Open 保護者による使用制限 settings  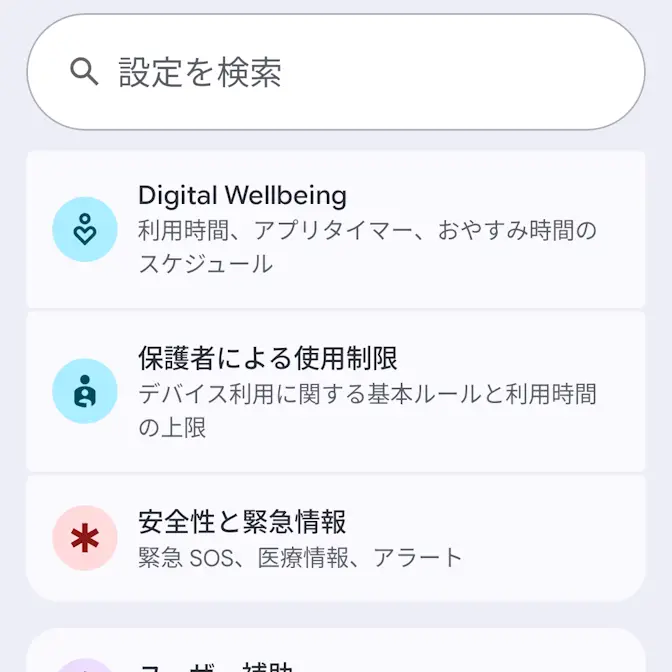(336, 392)
